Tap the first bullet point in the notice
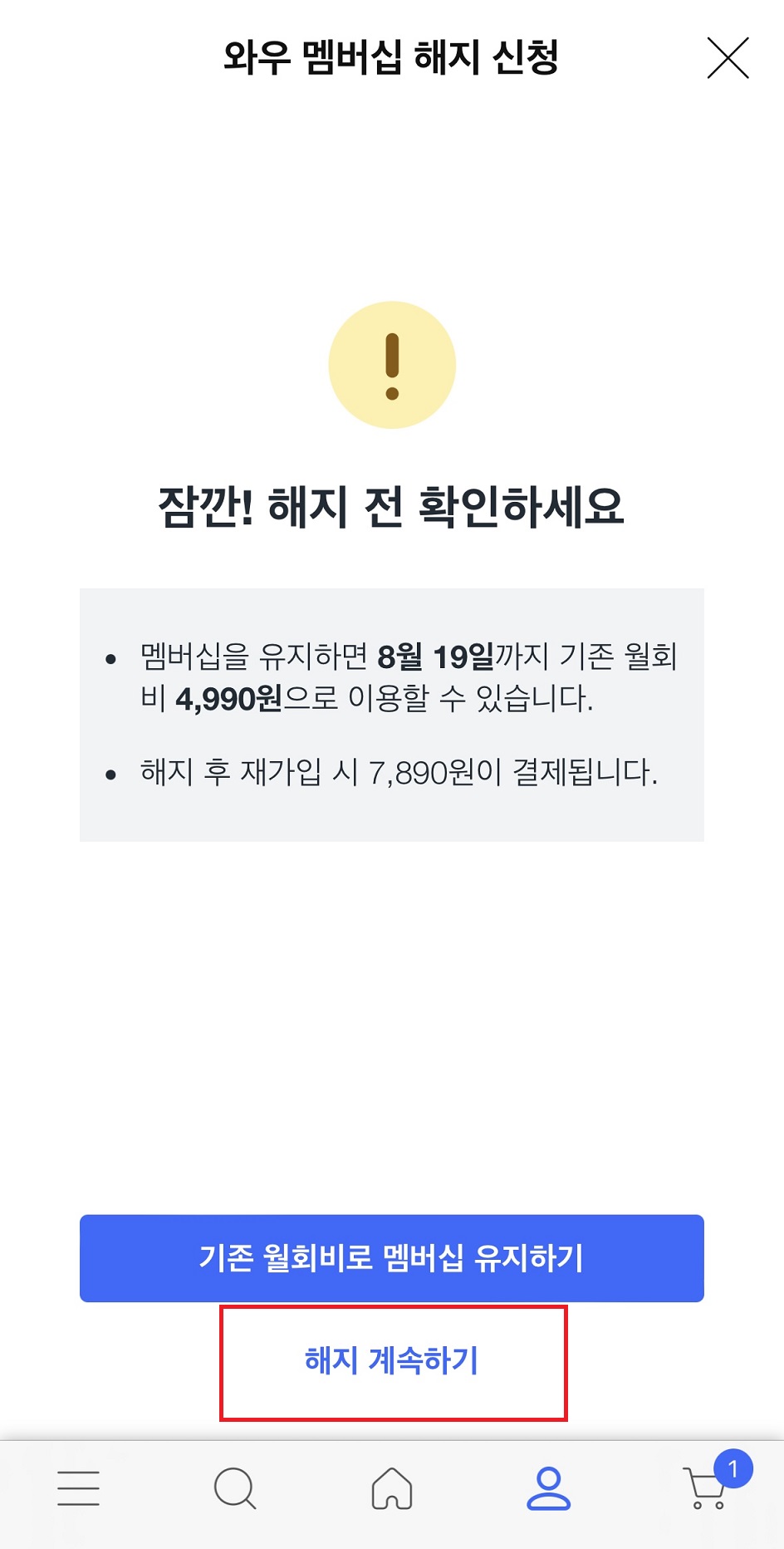The height and width of the screenshot is (1549, 784). [x=109, y=659]
